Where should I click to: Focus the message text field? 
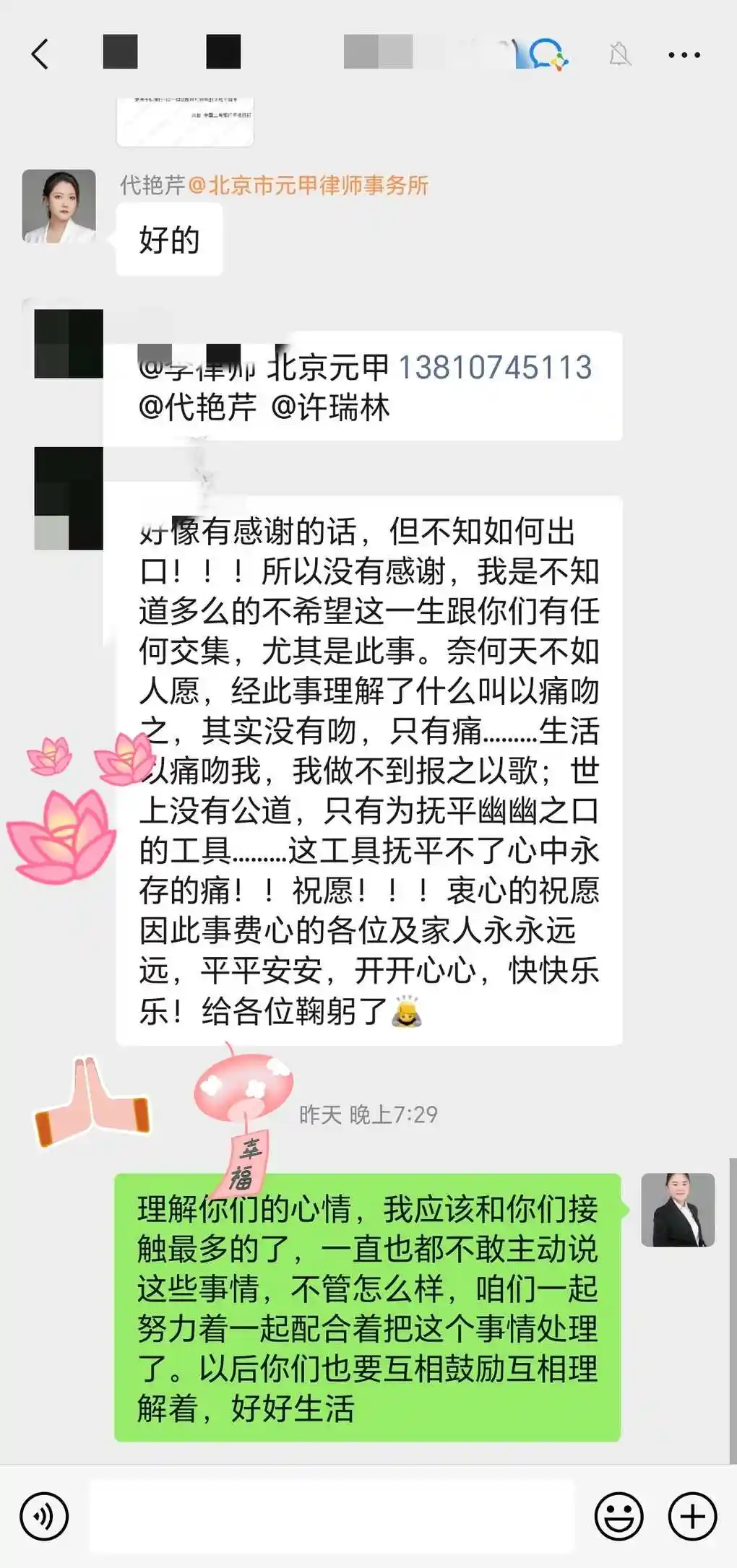(331, 1516)
